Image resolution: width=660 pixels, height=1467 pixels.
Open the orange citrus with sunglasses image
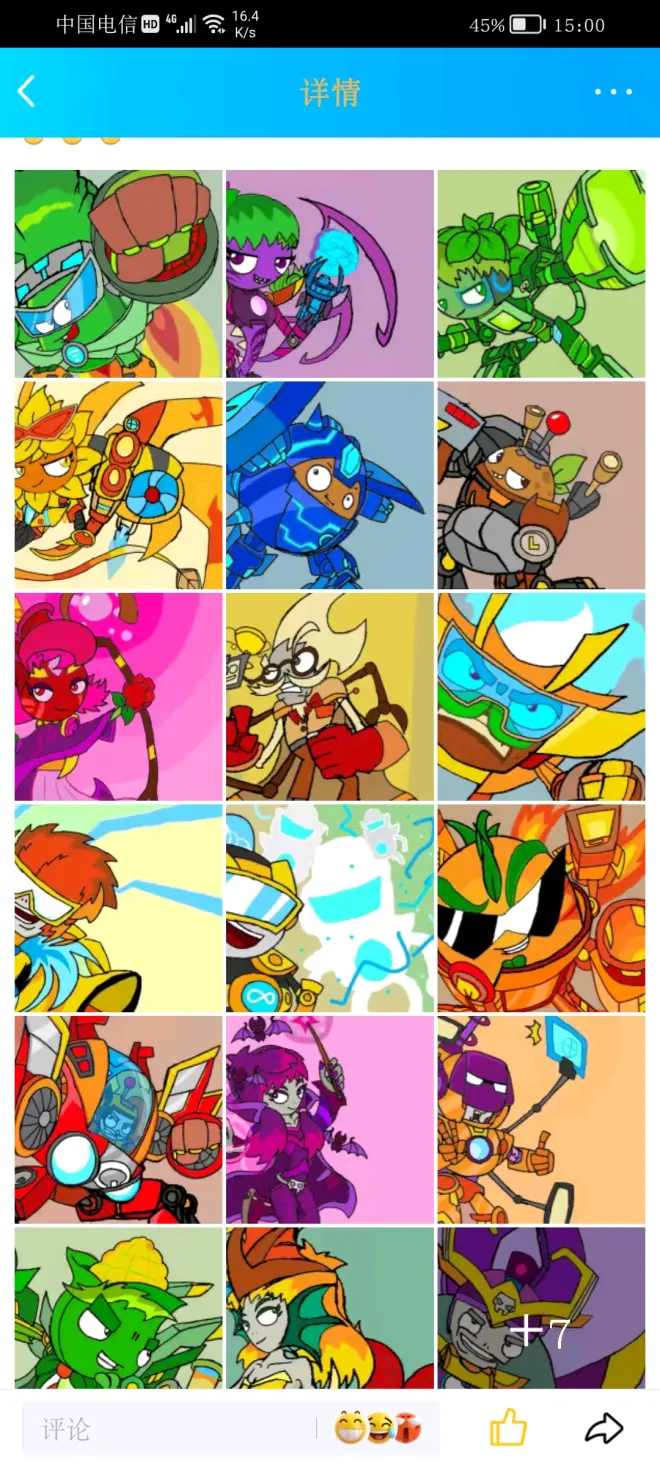[x=541, y=908]
